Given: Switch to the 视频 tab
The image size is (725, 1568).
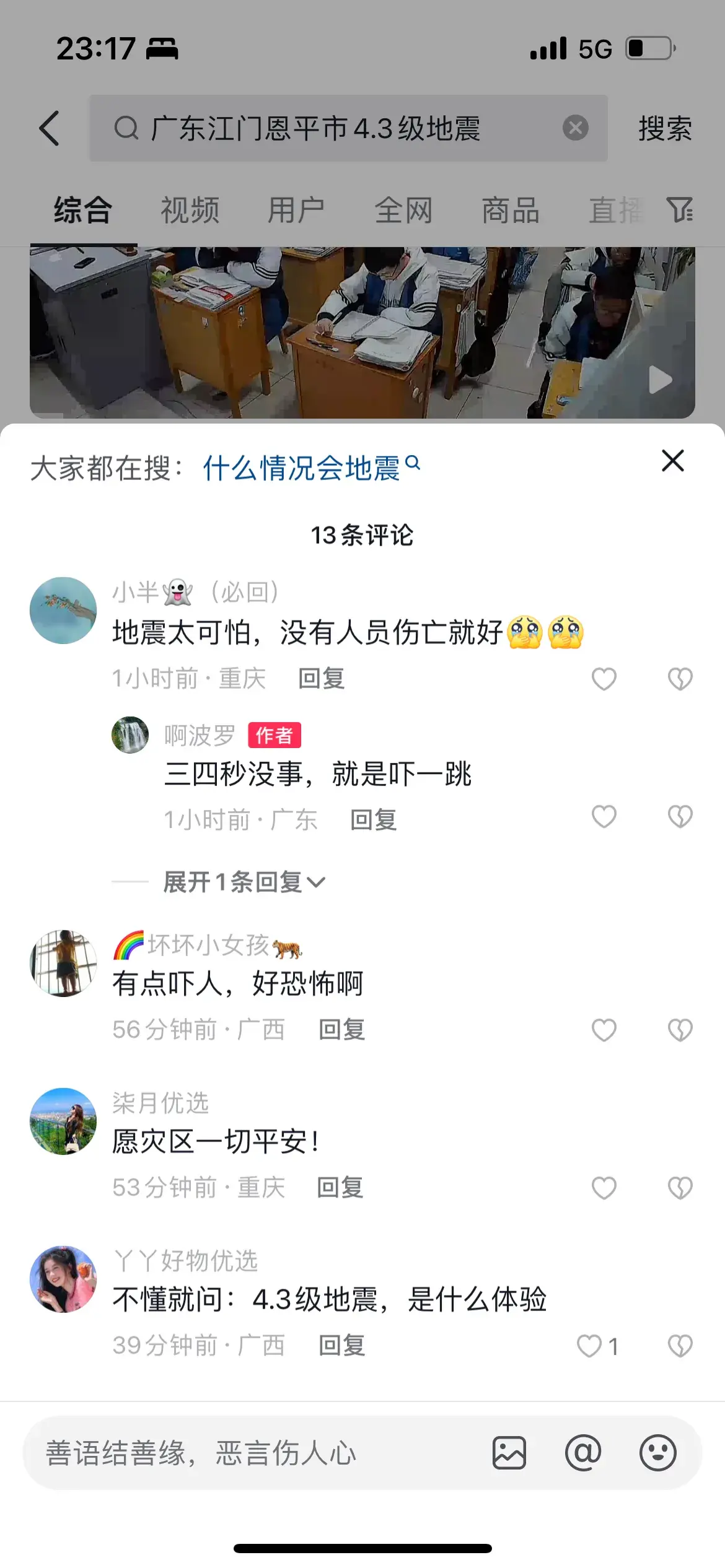Looking at the screenshot, I should click(190, 210).
